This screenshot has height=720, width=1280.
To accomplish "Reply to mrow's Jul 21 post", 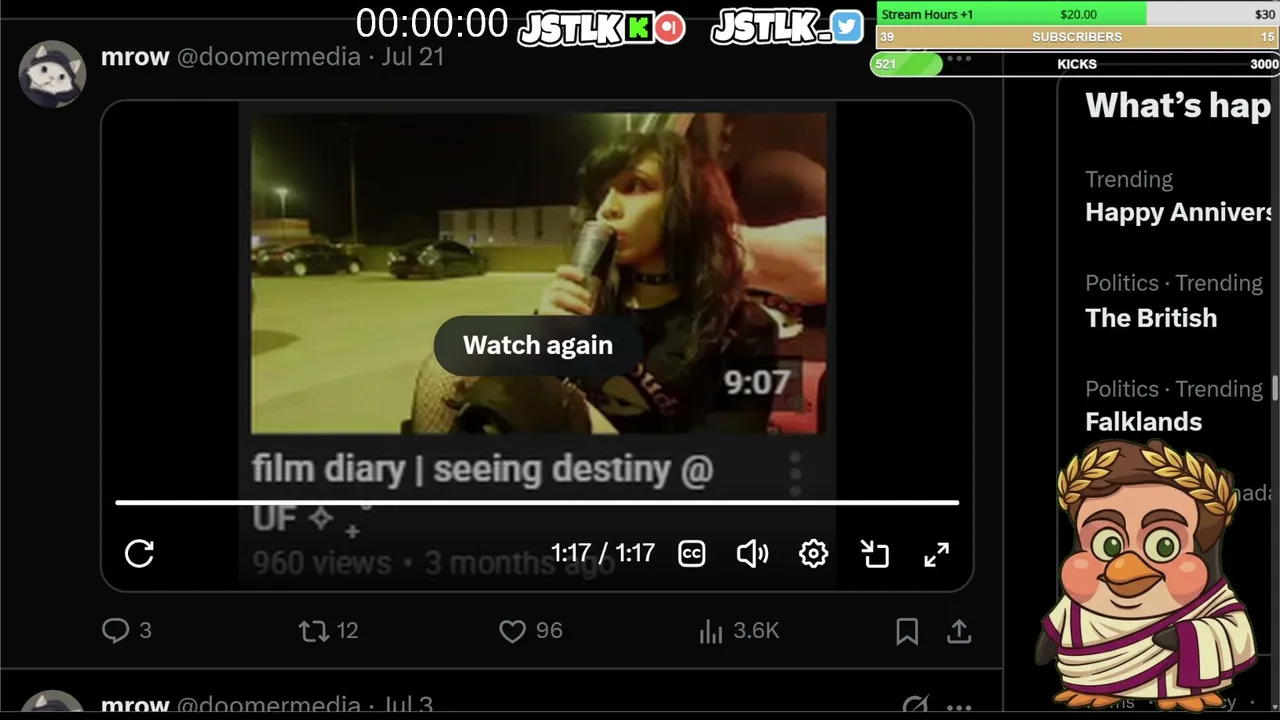I will [x=127, y=630].
